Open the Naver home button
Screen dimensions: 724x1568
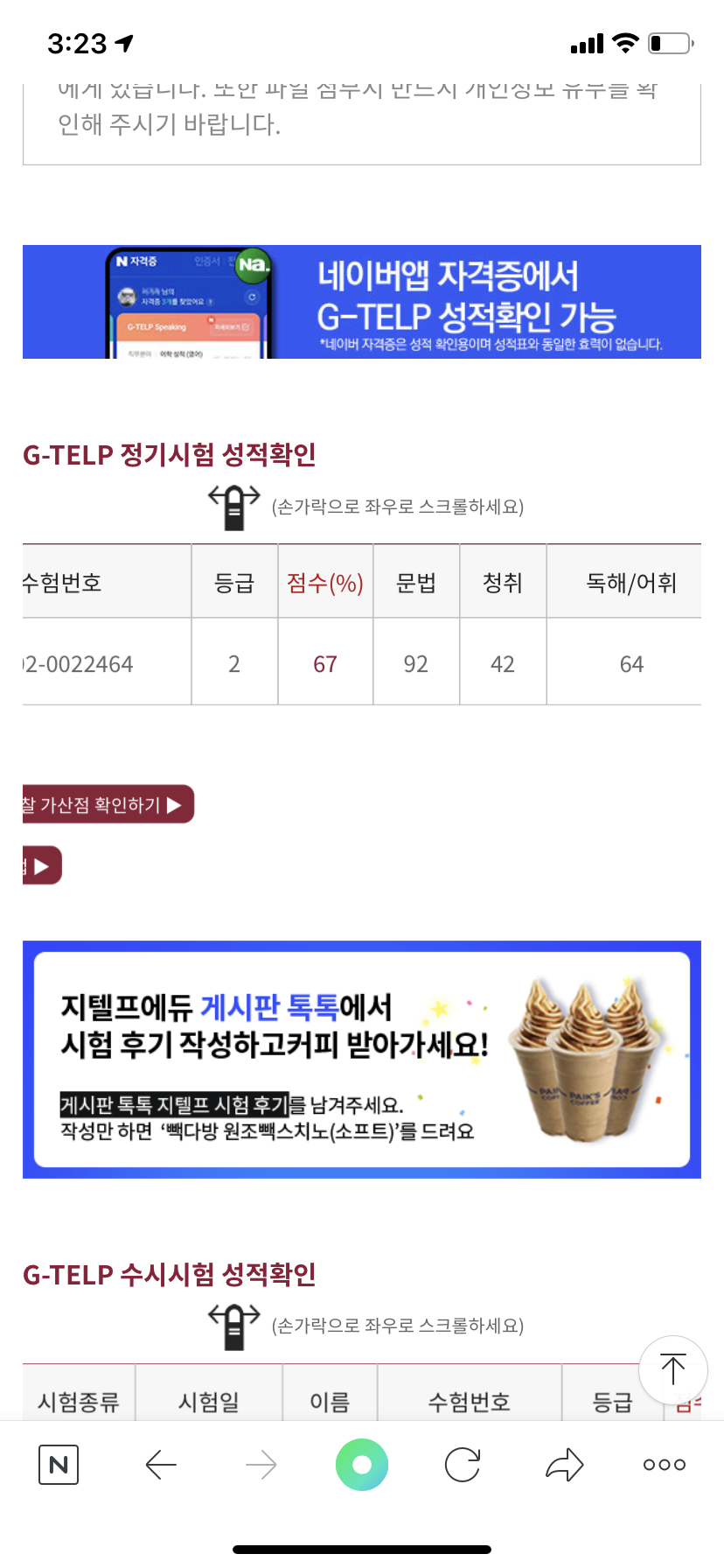click(59, 1465)
